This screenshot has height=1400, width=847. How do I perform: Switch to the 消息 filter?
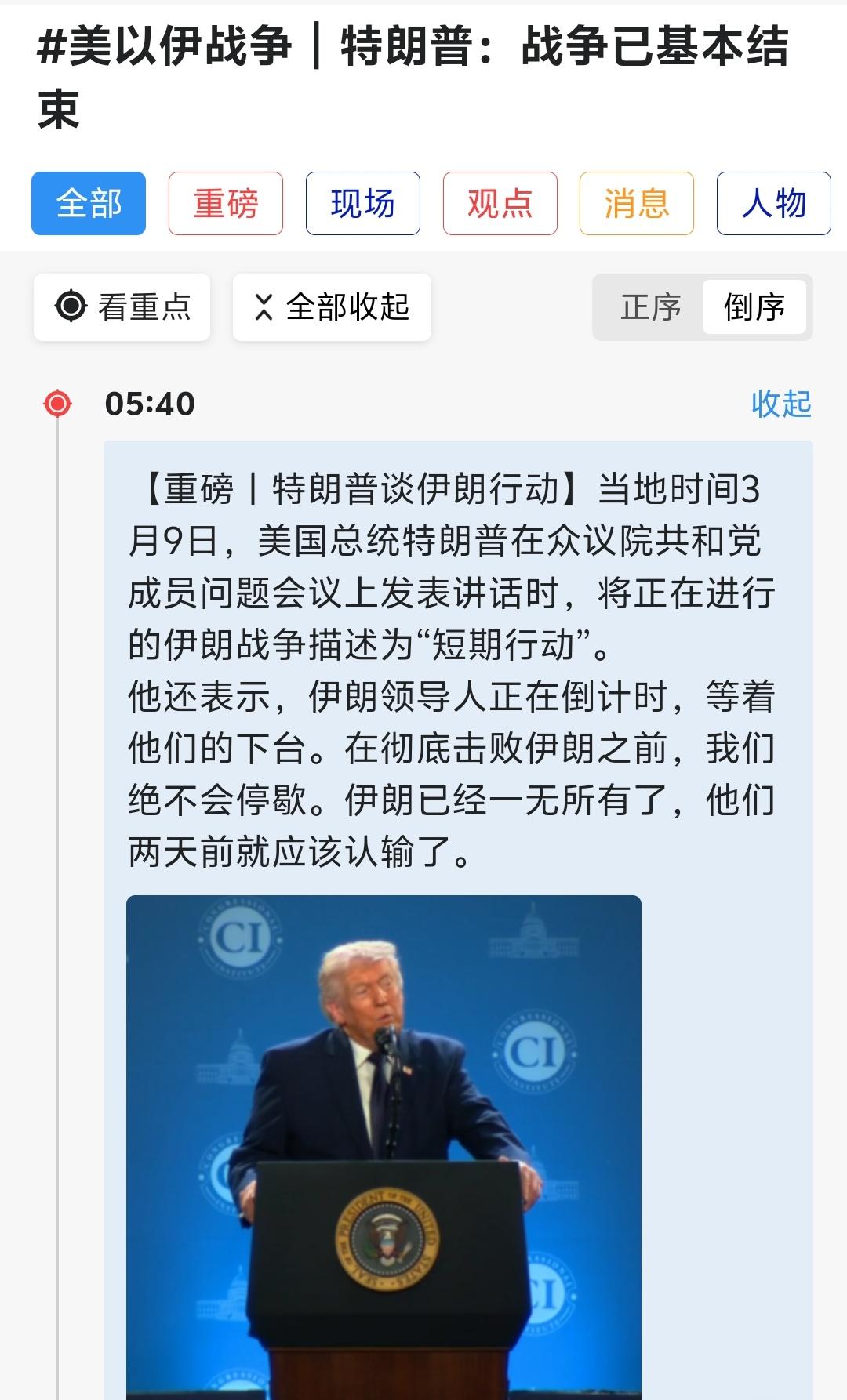637,202
